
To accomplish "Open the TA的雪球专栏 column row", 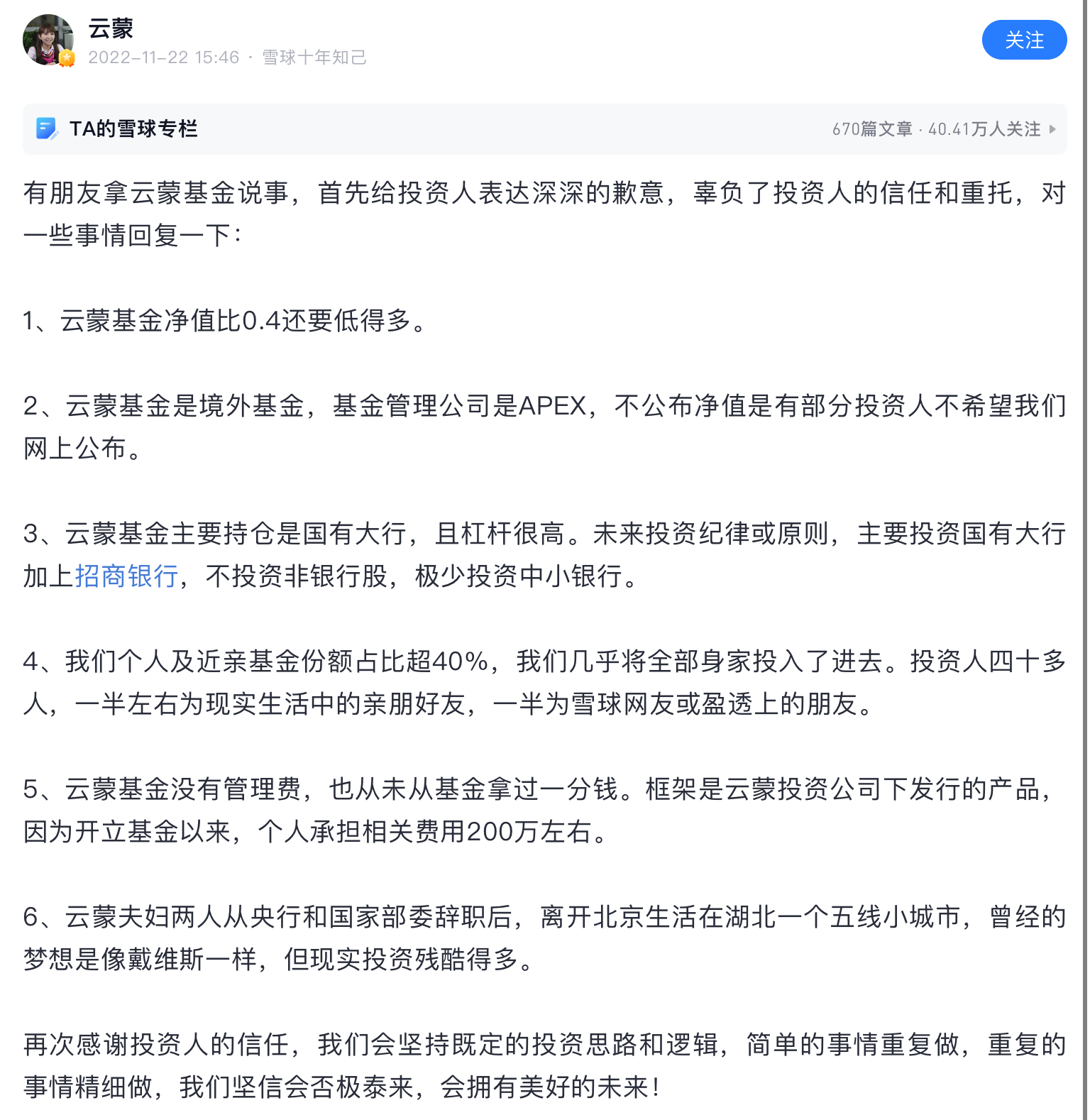I will pos(544,129).
